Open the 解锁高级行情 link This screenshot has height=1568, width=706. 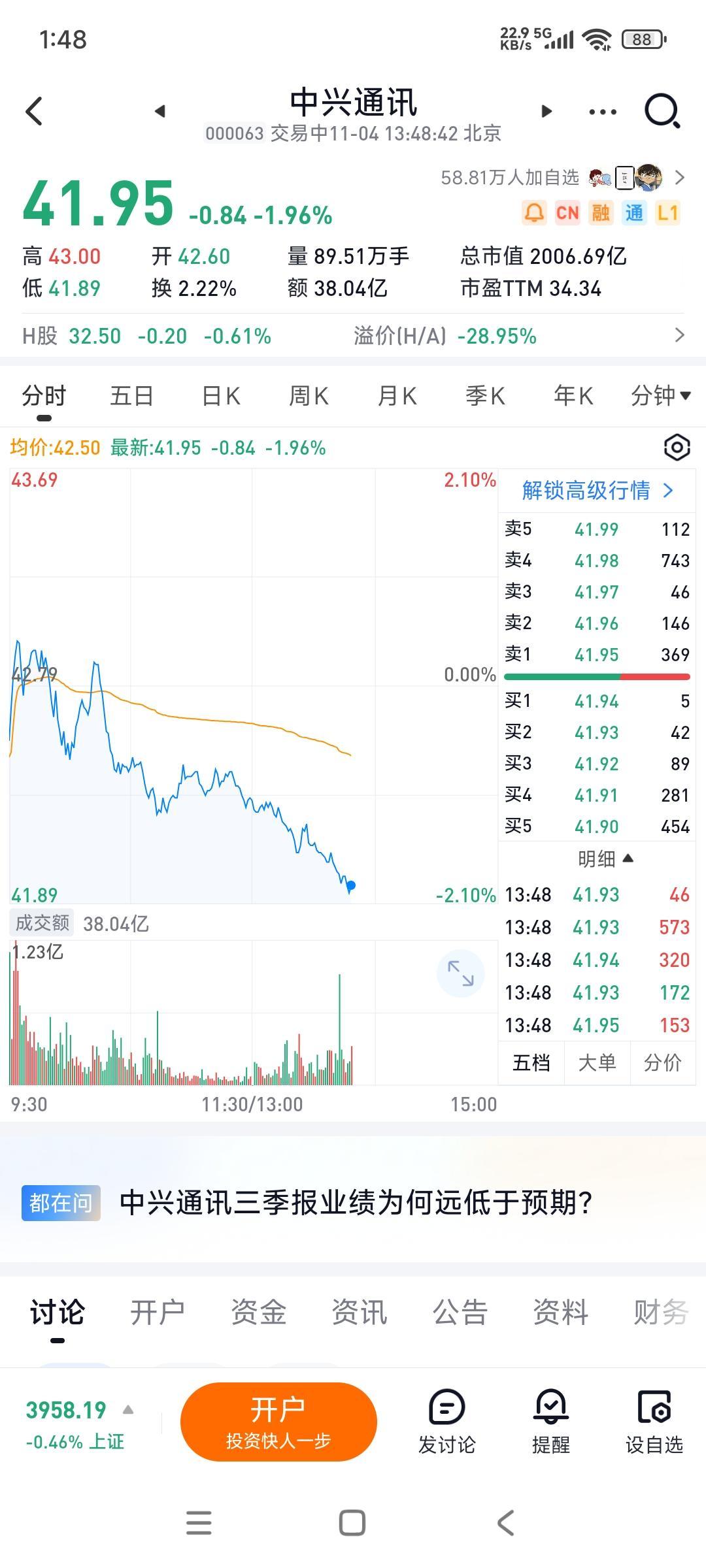[x=594, y=491]
